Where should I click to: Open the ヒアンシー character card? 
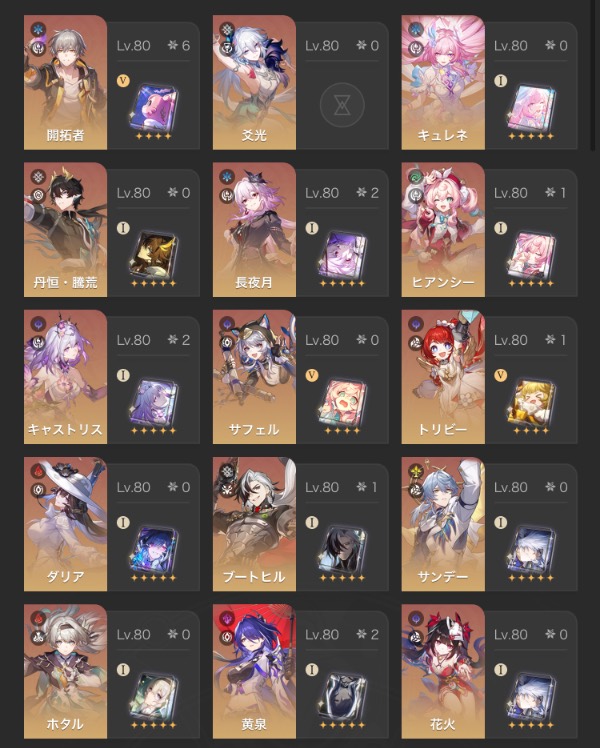click(489, 230)
